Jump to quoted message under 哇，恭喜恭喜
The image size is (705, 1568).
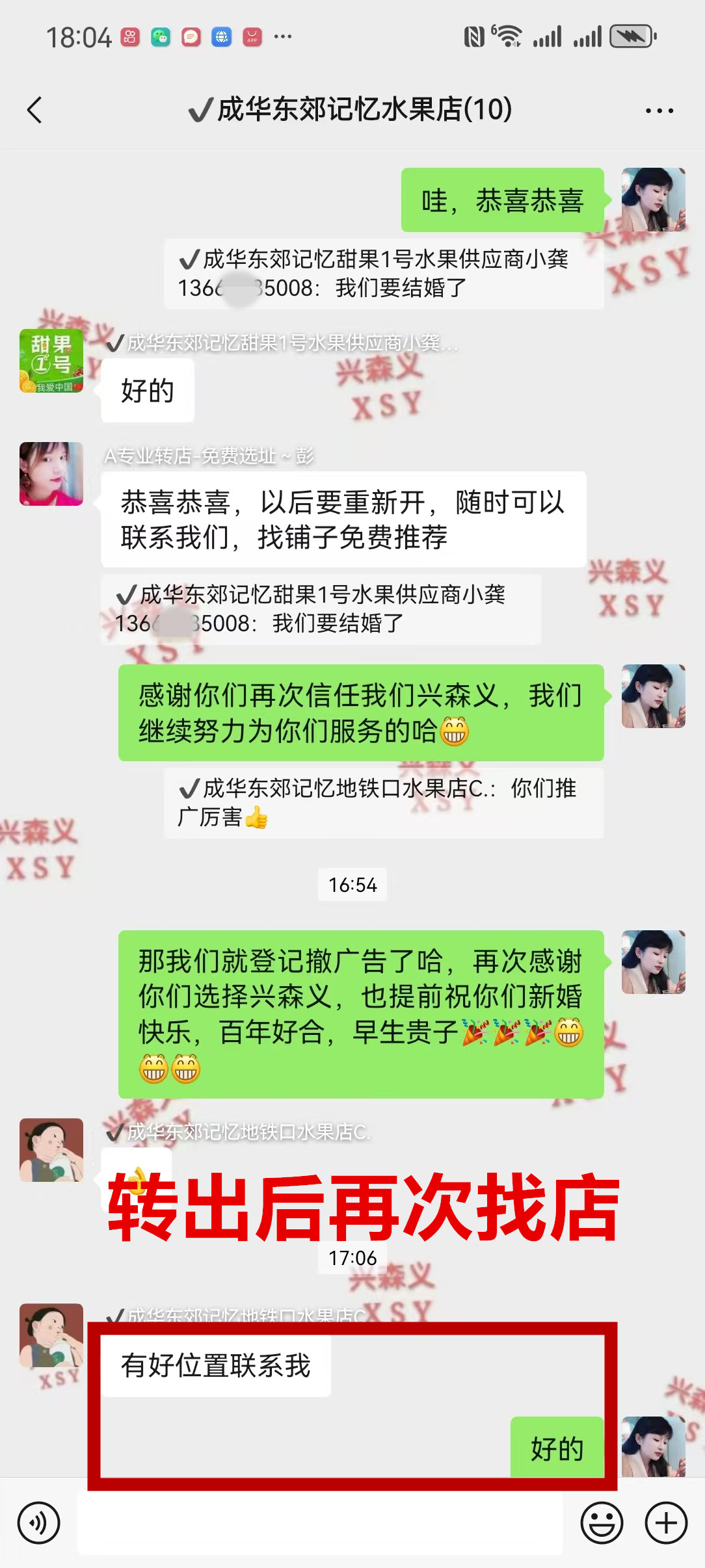[x=384, y=274]
